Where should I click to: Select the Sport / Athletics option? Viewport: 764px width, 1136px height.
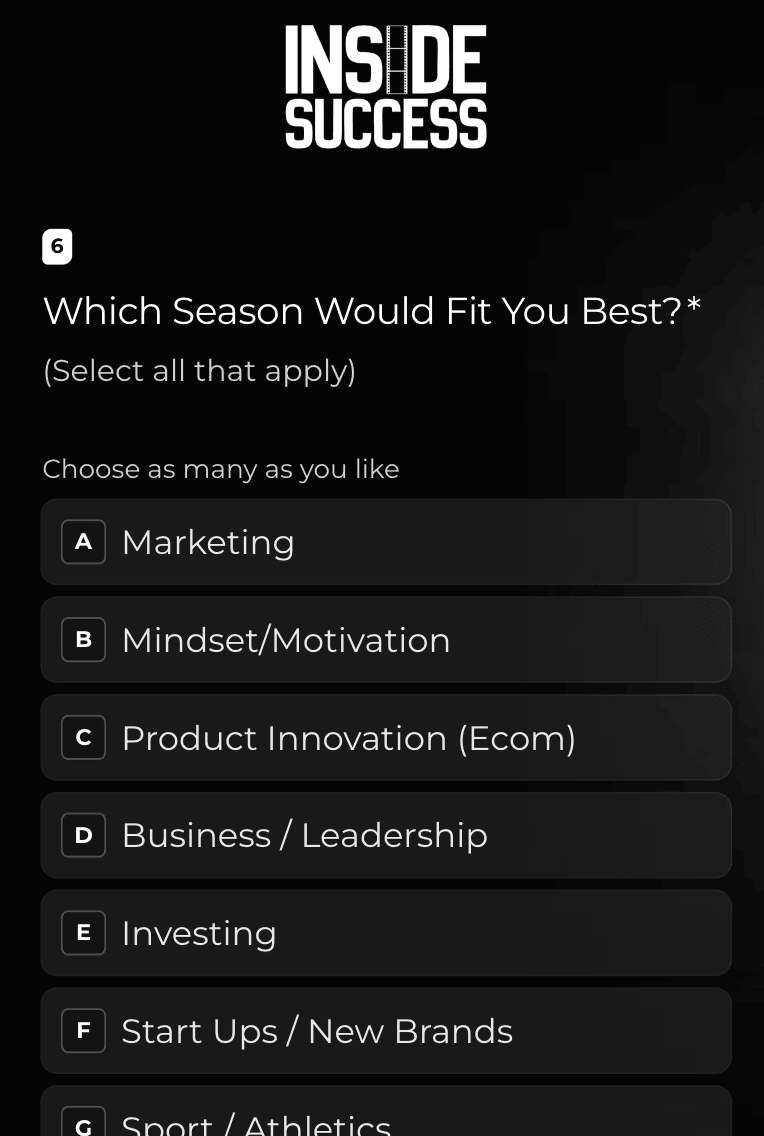point(386,1122)
